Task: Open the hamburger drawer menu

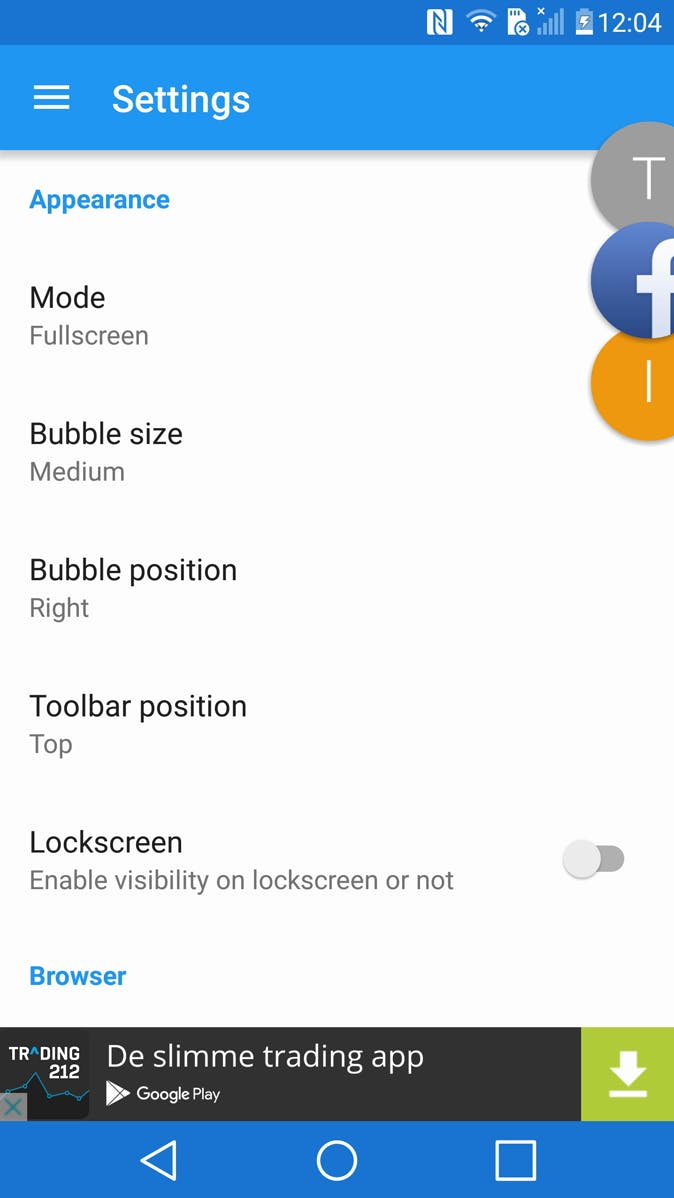Action: point(51,98)
